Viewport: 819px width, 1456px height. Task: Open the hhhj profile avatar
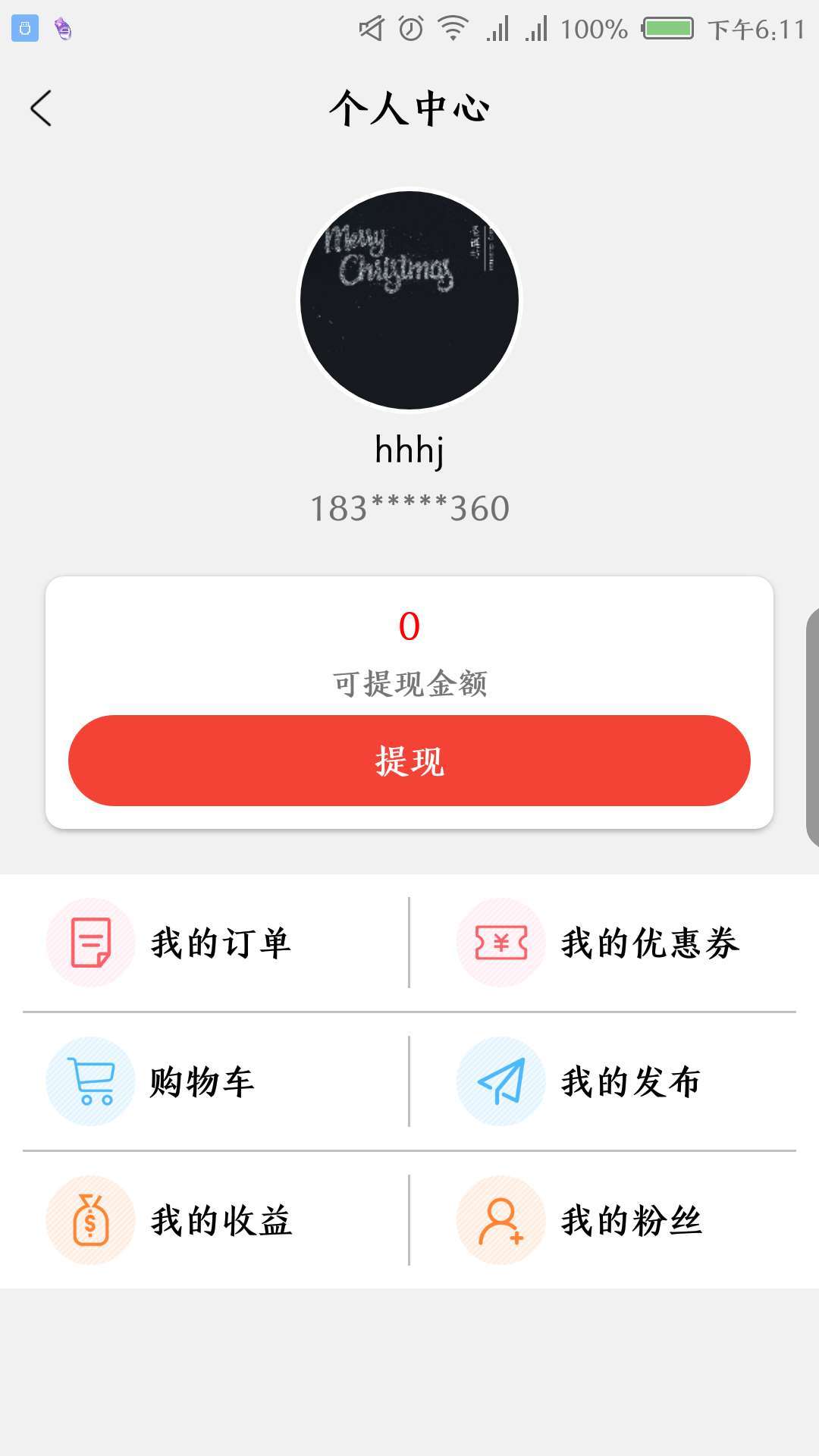[409, 300]
